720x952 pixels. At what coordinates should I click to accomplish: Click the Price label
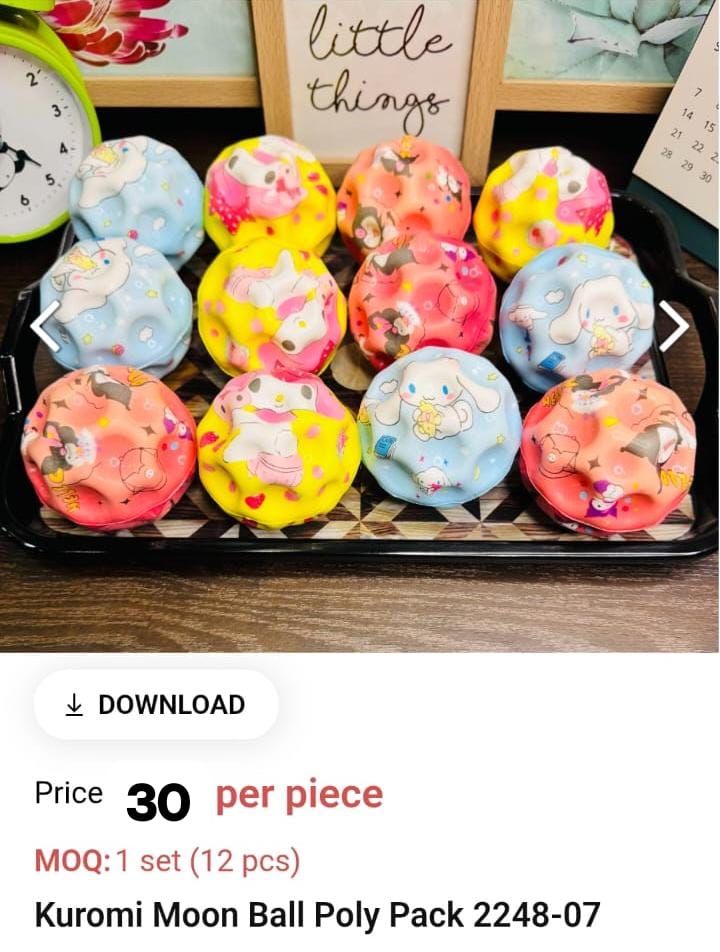(x=67, y=794)
